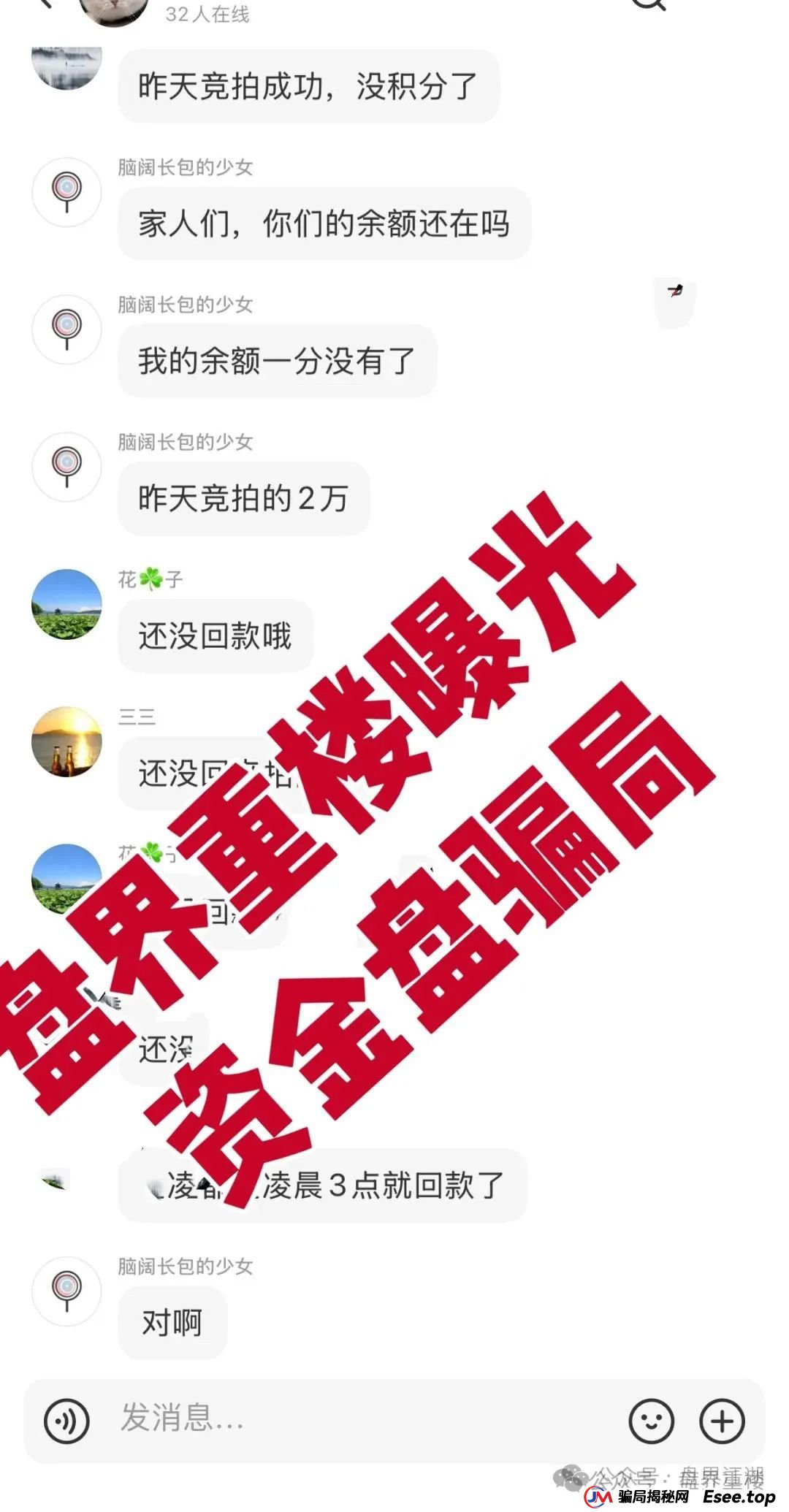
Task: Tap the message input field
Action: 351,1419
